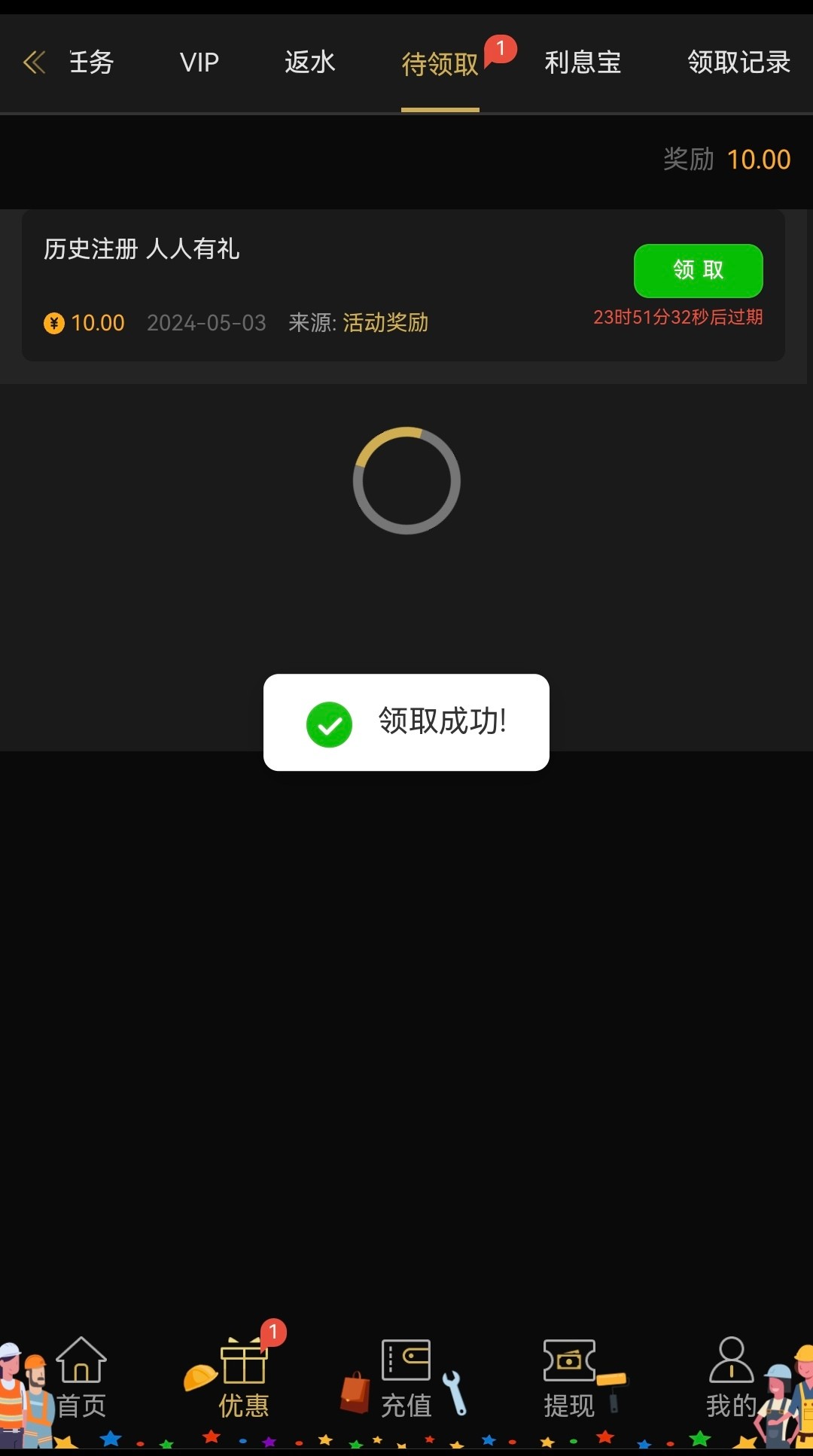Open the 充值 recharge page

pos(406,1378)
